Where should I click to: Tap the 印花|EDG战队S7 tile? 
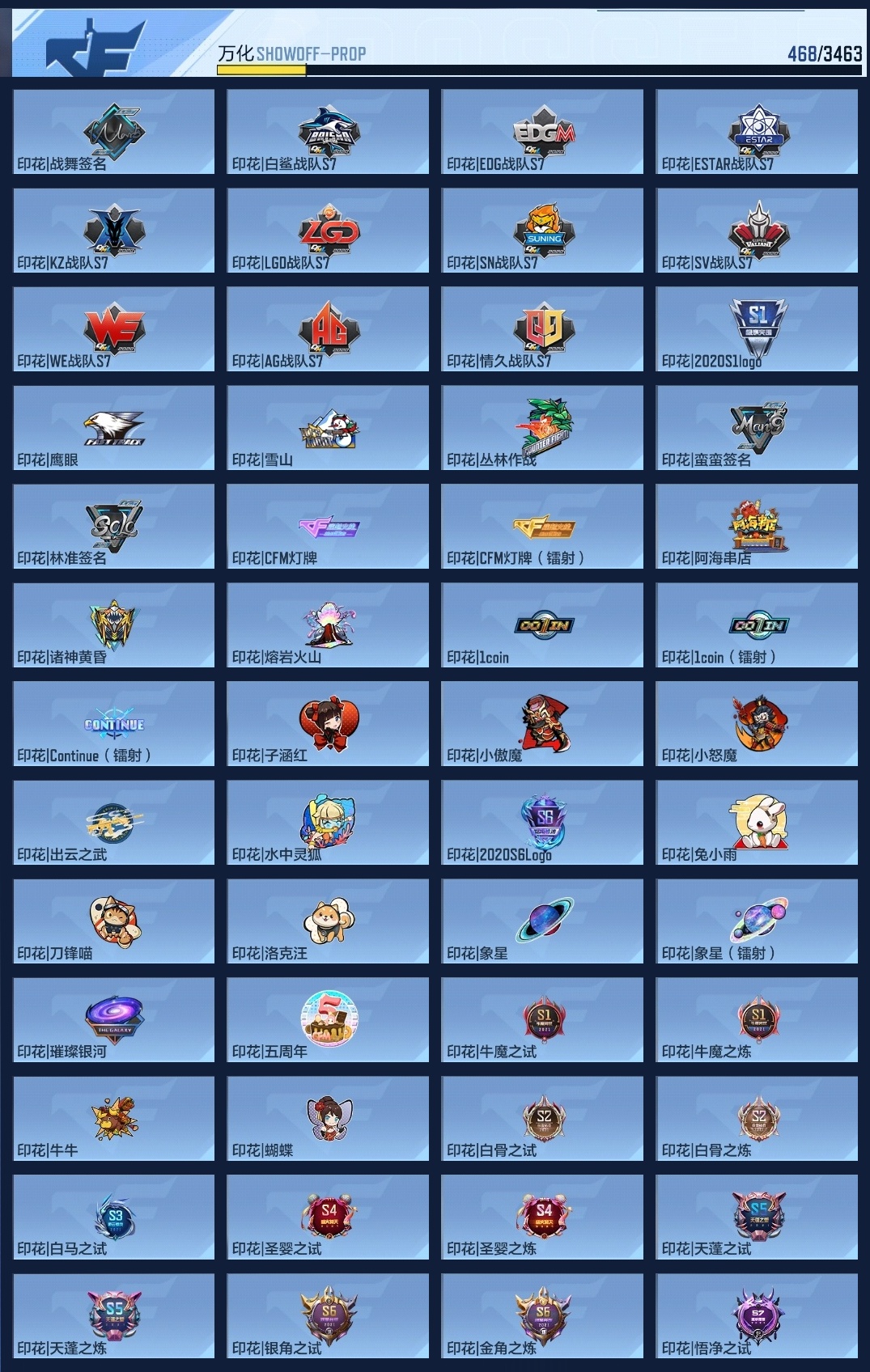(542, 132)
